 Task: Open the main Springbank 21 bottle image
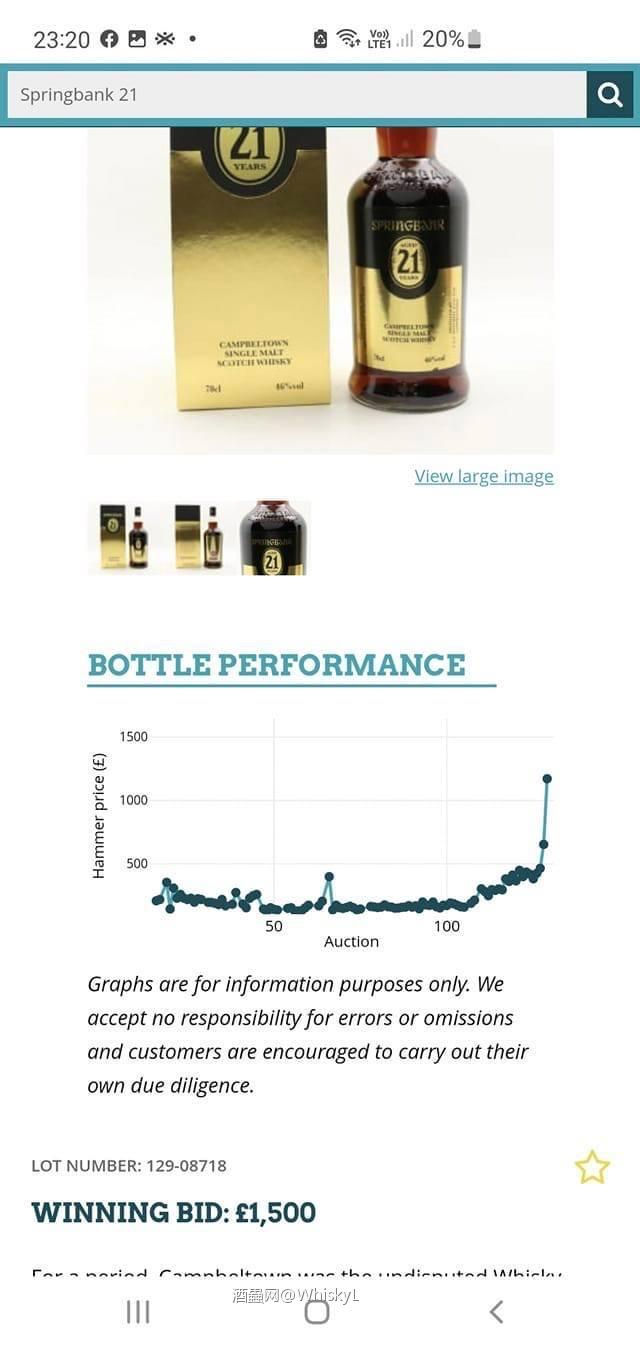tap(320, 290)
